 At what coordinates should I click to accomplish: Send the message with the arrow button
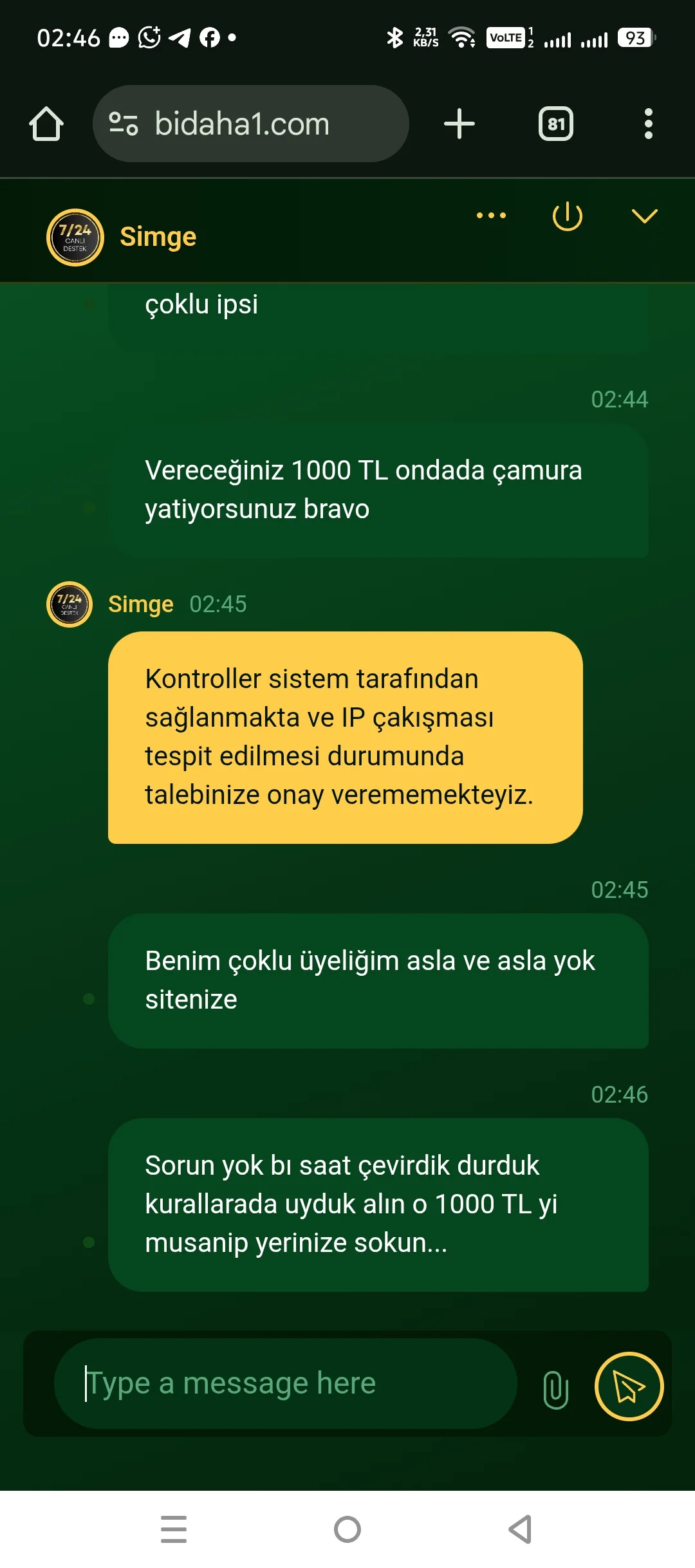pos(629,1386)
